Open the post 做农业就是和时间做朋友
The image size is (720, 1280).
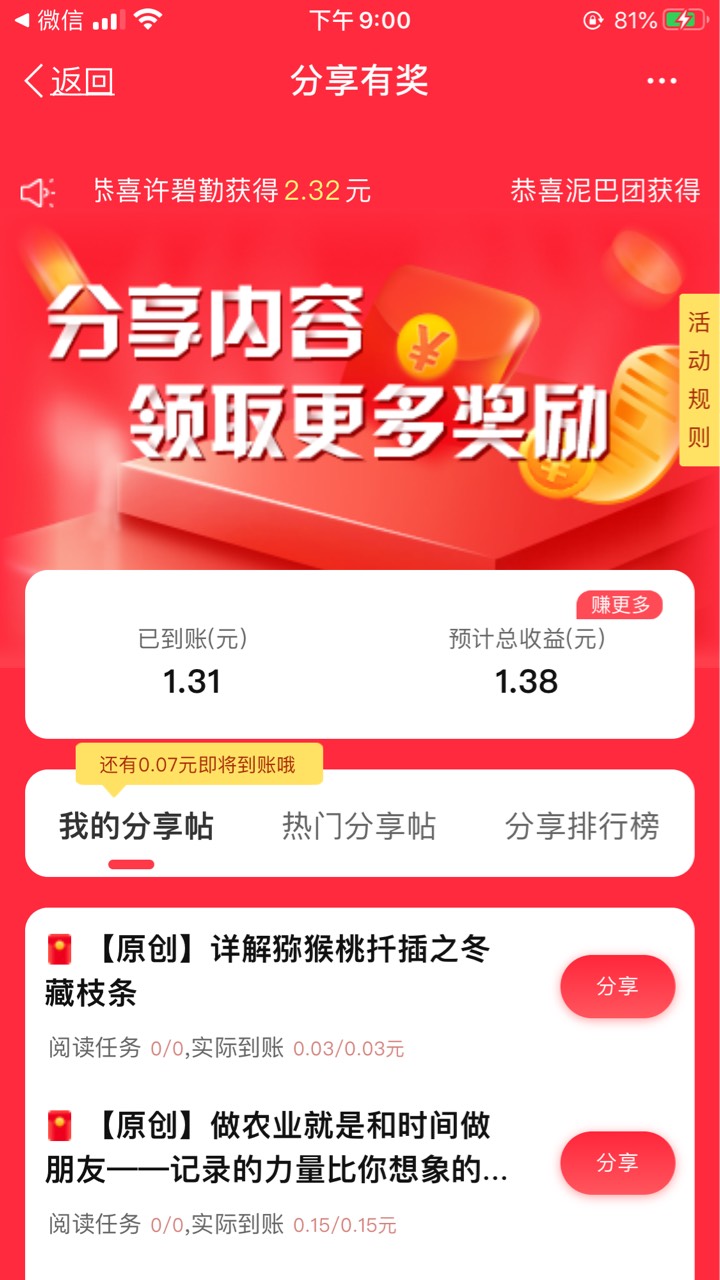tap(276, 1147)
